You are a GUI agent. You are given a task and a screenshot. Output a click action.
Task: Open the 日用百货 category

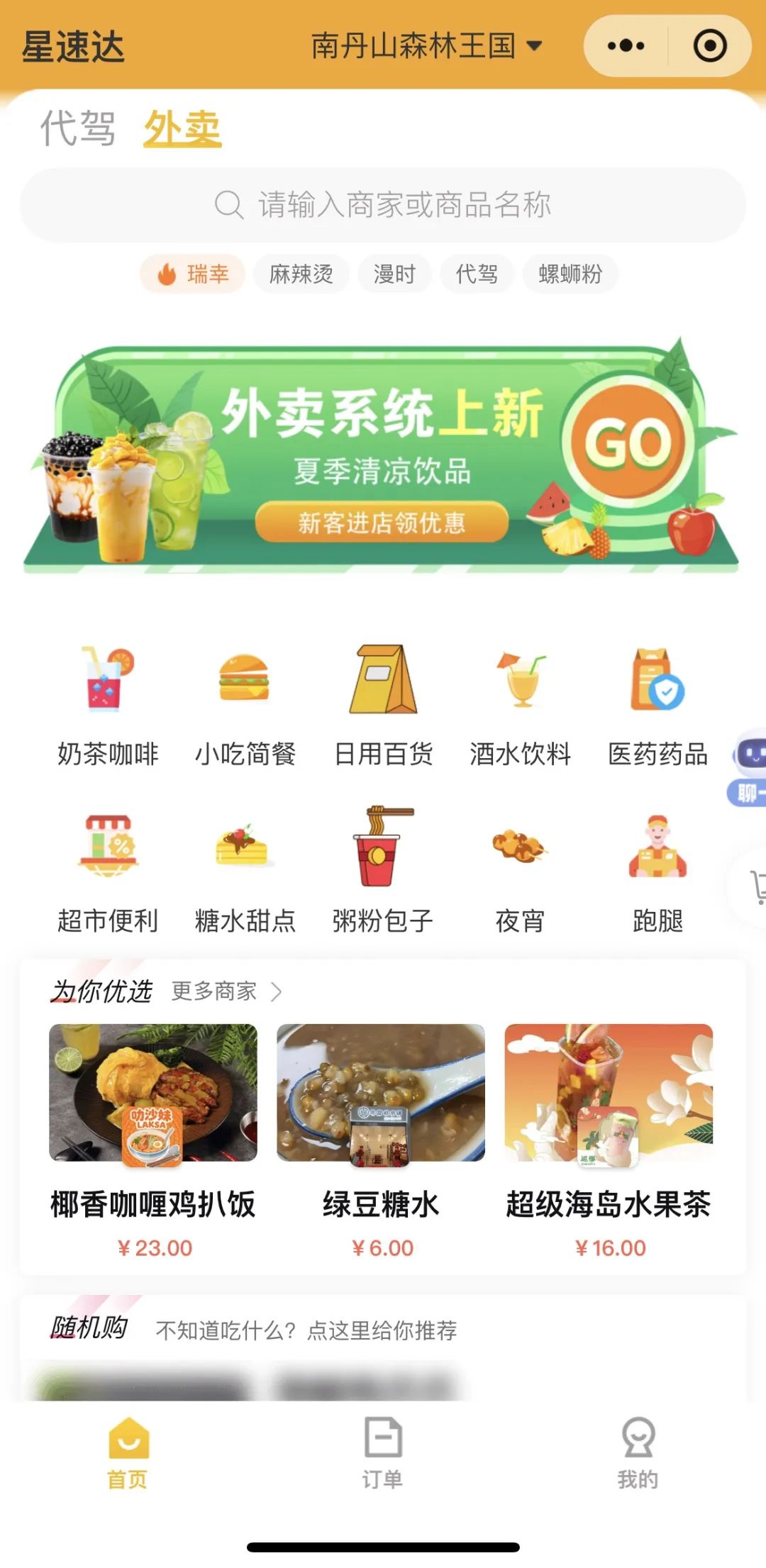pos(383,705)
